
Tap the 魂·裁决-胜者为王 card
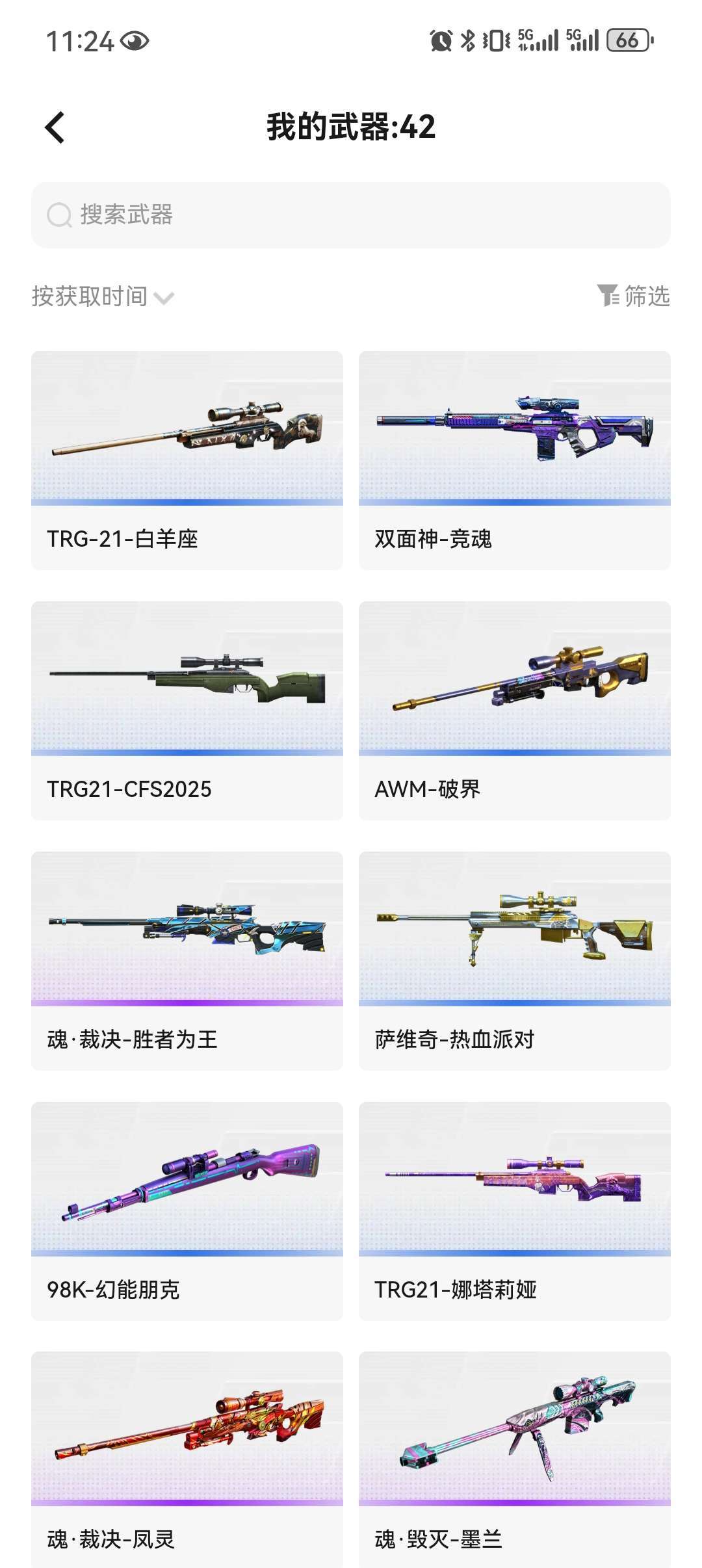click(x=187, y=961)
